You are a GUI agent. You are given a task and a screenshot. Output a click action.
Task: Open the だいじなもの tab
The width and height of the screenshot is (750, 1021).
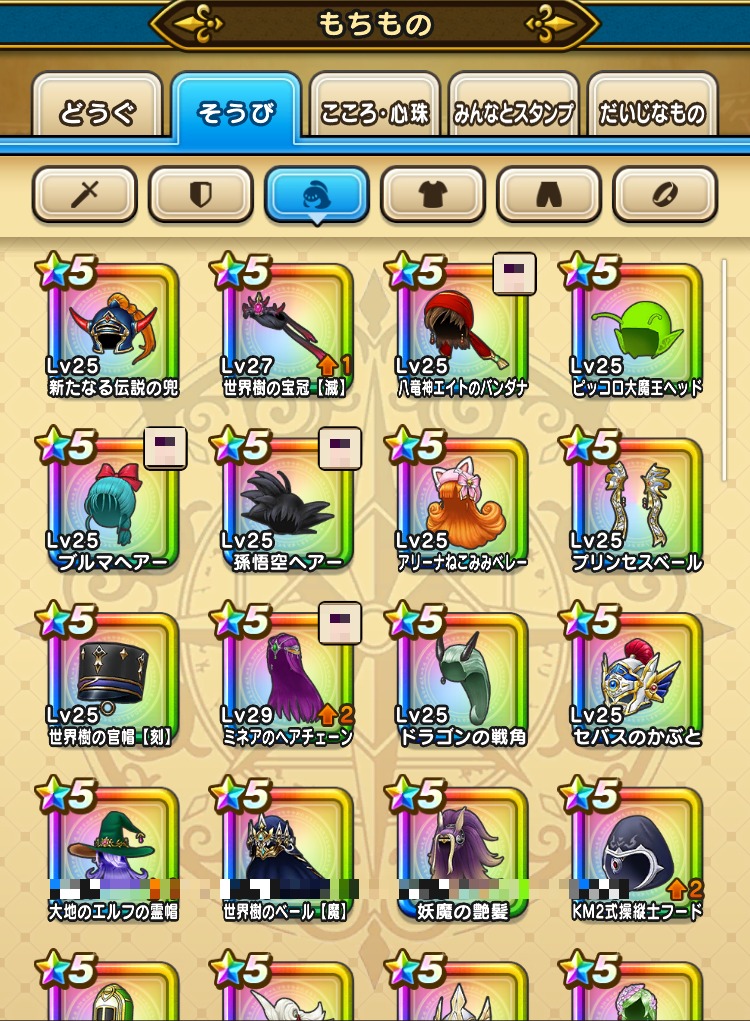(652, 112)
